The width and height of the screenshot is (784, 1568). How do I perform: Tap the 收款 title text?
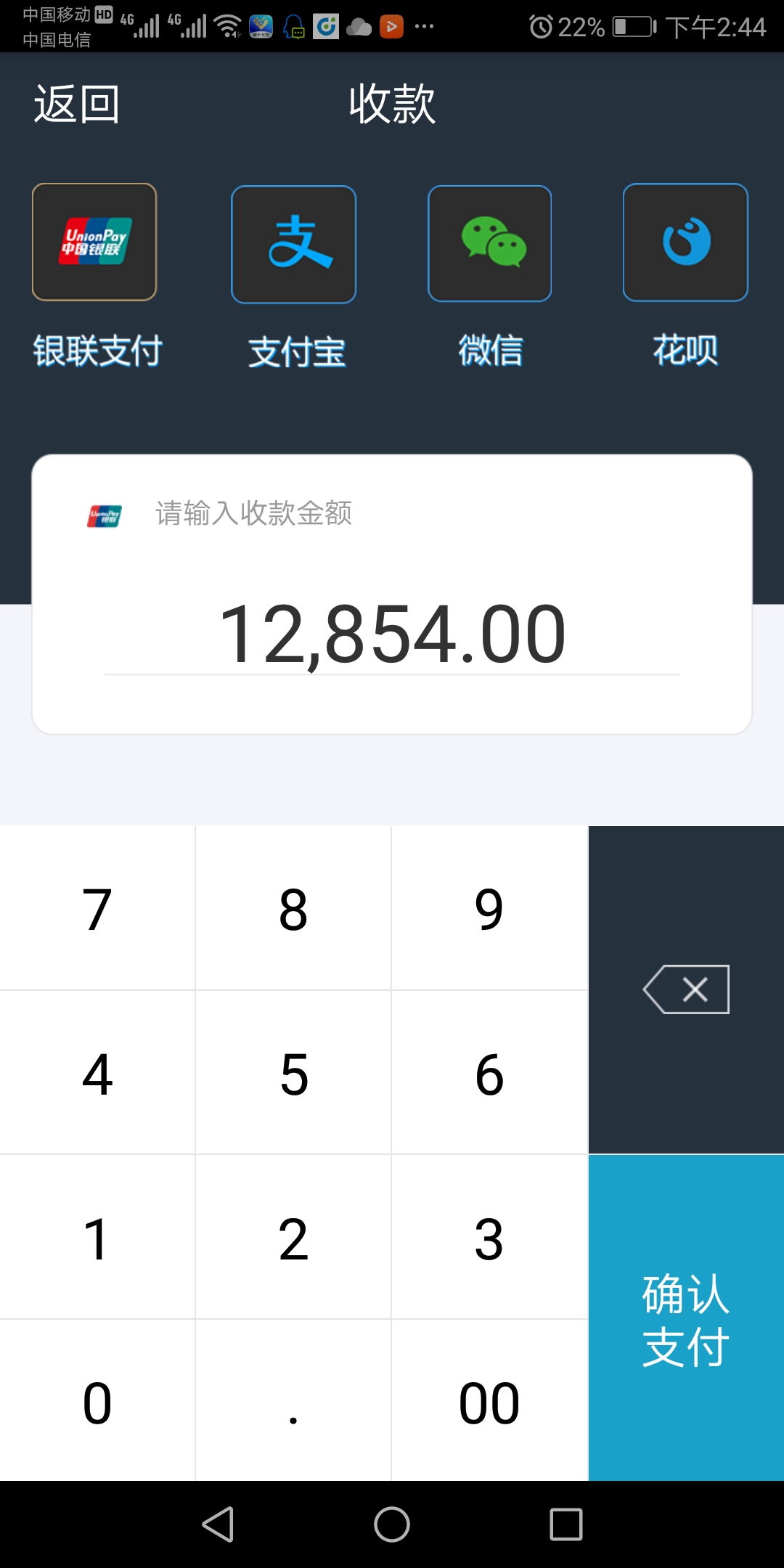(391, 104)
